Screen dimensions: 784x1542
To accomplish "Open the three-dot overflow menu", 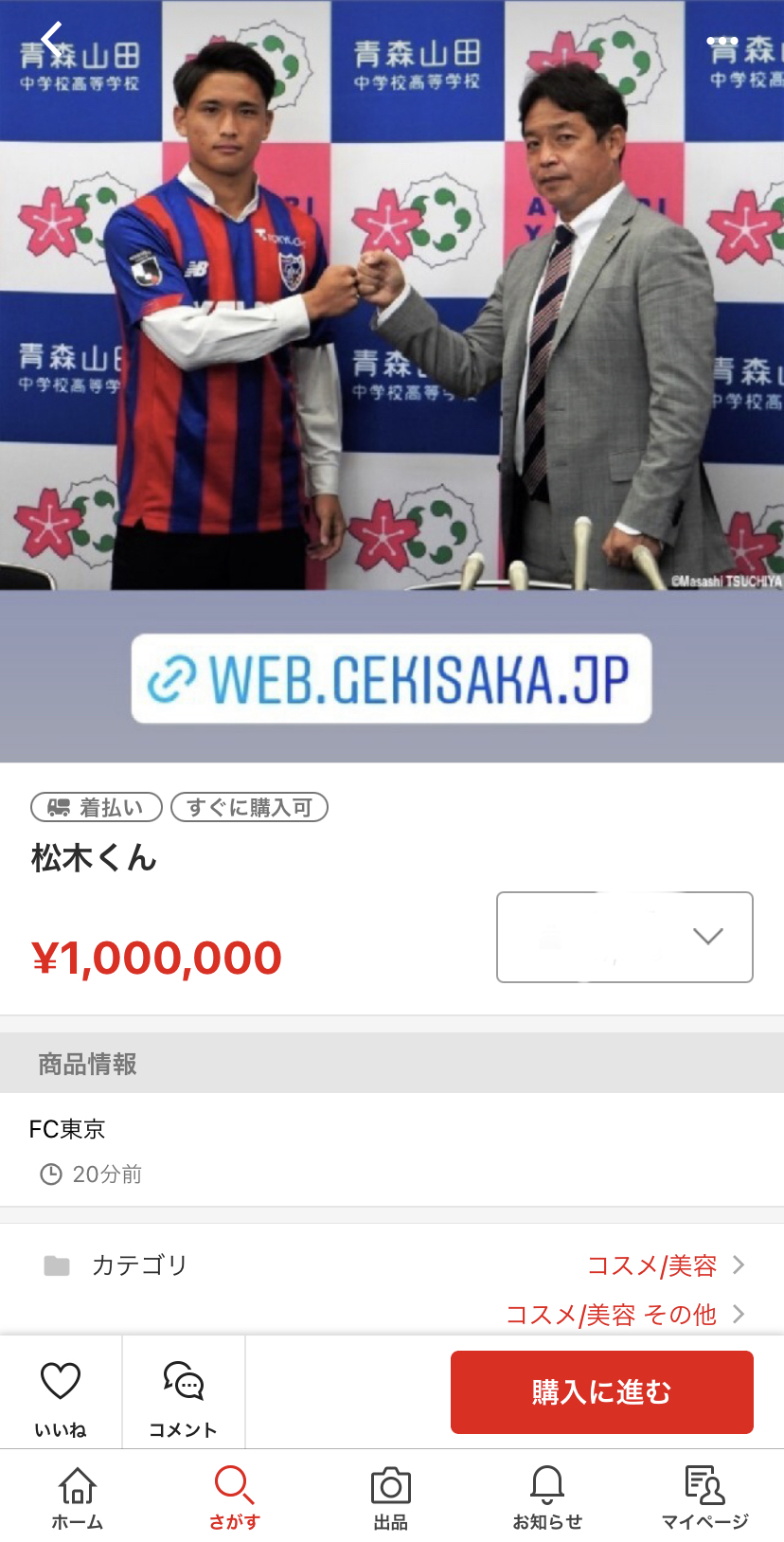I will point(722,41).
